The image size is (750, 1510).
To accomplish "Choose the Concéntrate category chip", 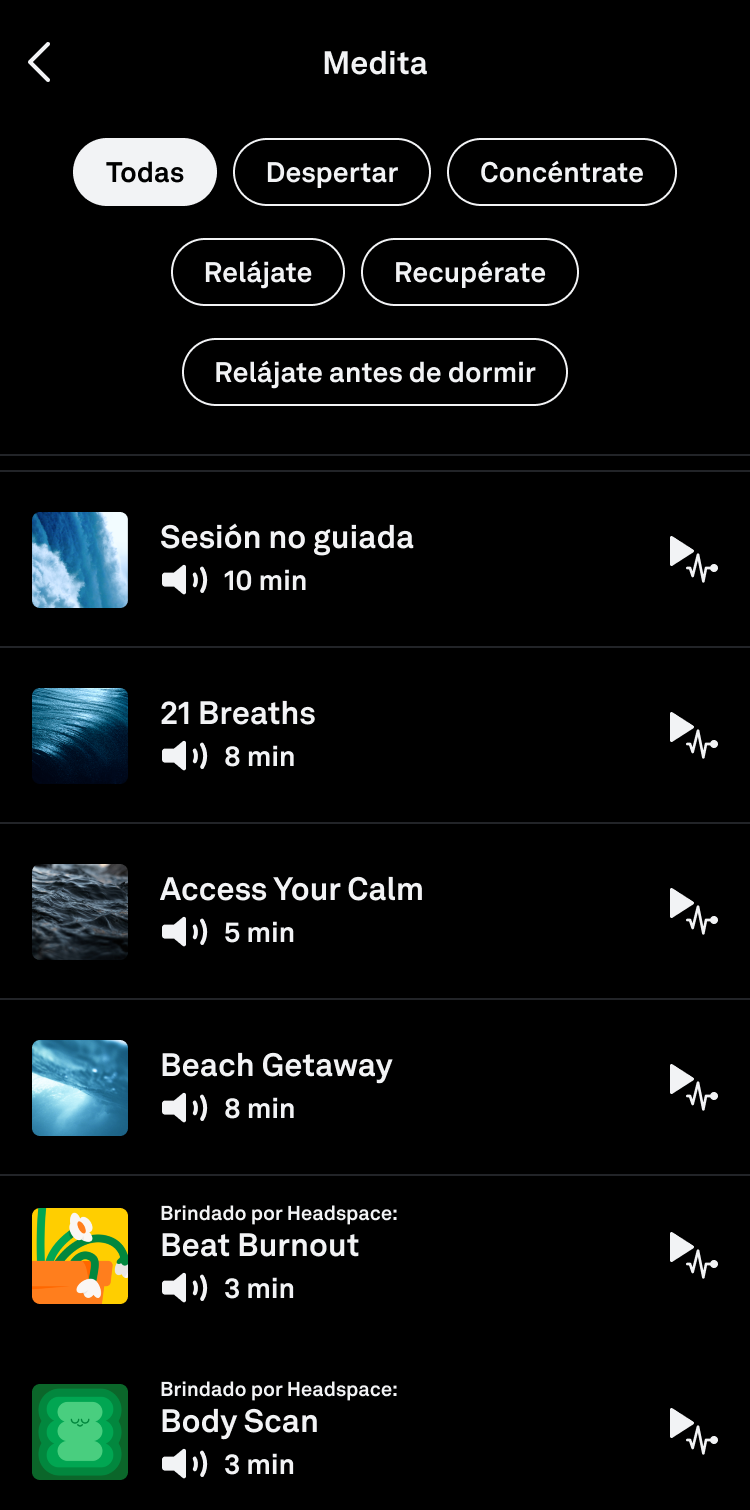I will pyautogui.click(x=561, y=172).
